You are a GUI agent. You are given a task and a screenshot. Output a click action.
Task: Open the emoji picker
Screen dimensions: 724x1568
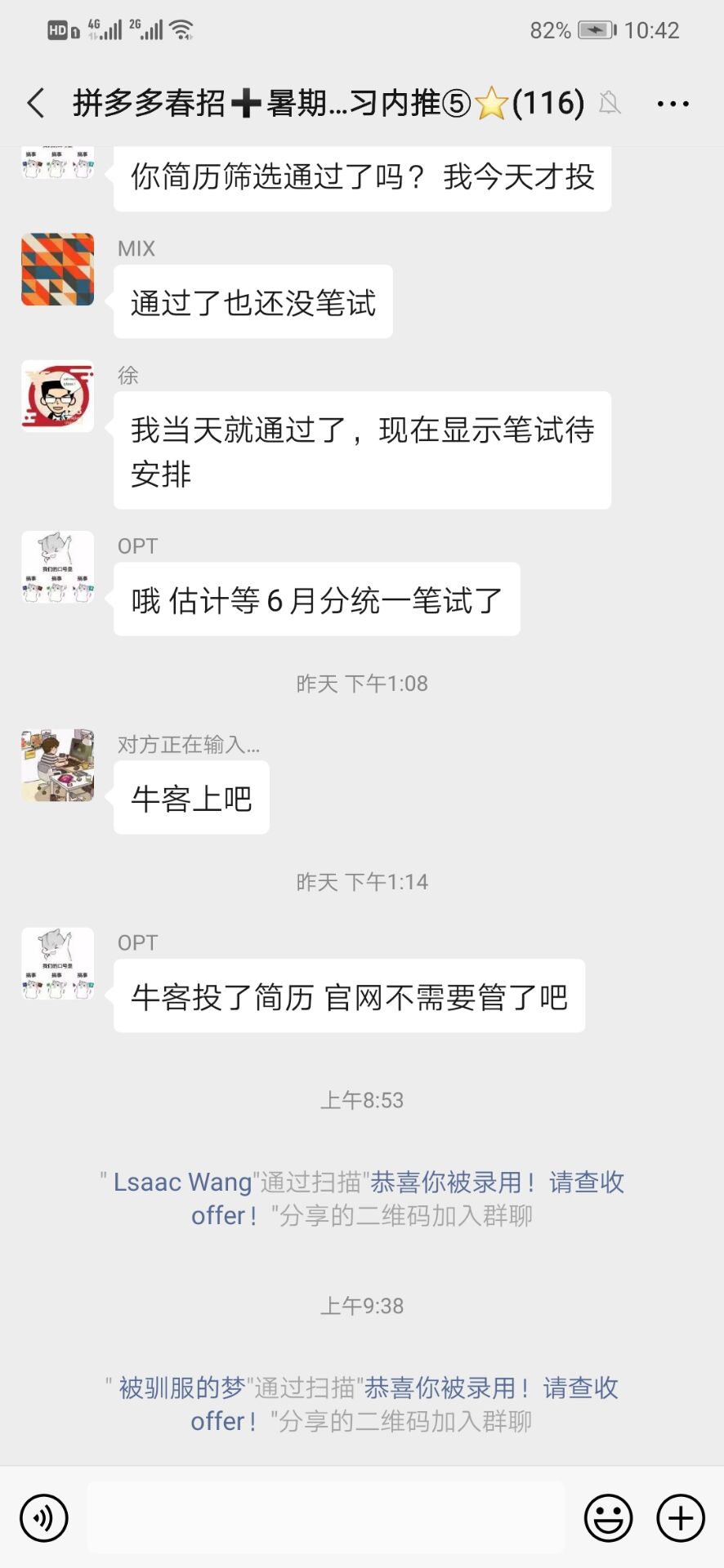[x=607, y=1517]
